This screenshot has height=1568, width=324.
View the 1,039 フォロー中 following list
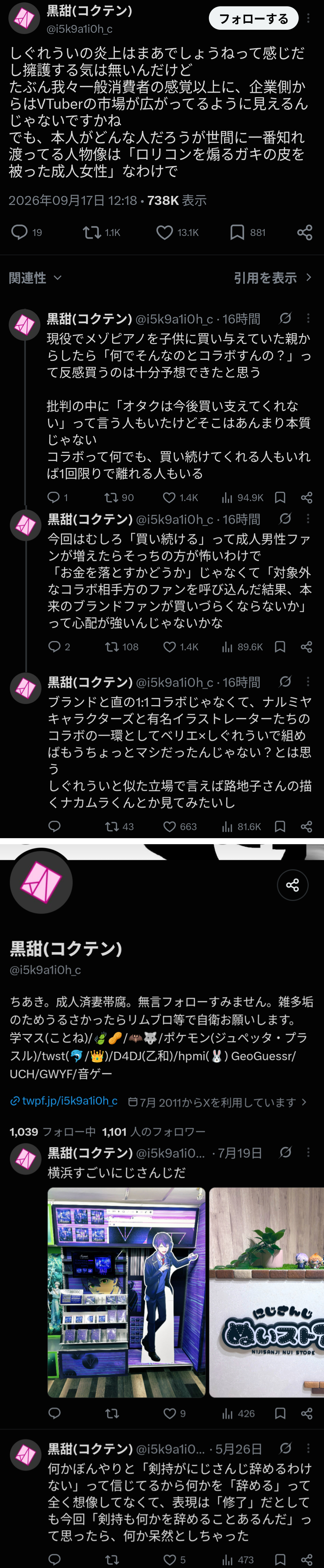[53, 1132]
